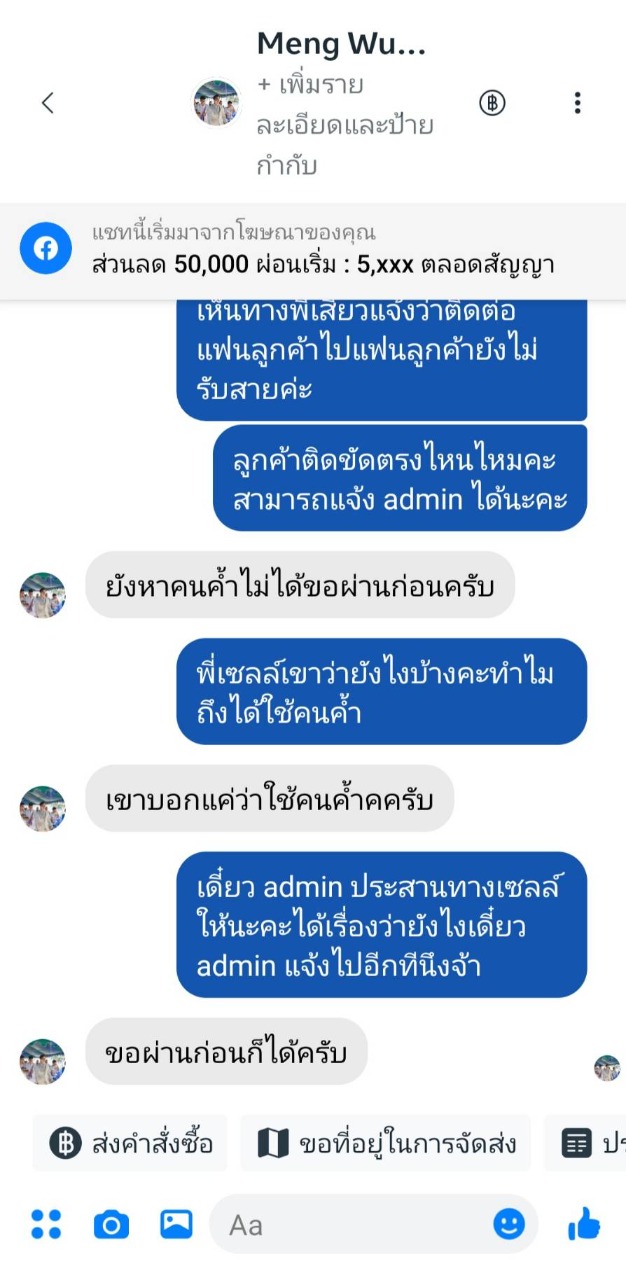The width and height of the screenshot is (626, 1280).
Task: Open the four-dot more options menu
Action: coord(46,1224)
